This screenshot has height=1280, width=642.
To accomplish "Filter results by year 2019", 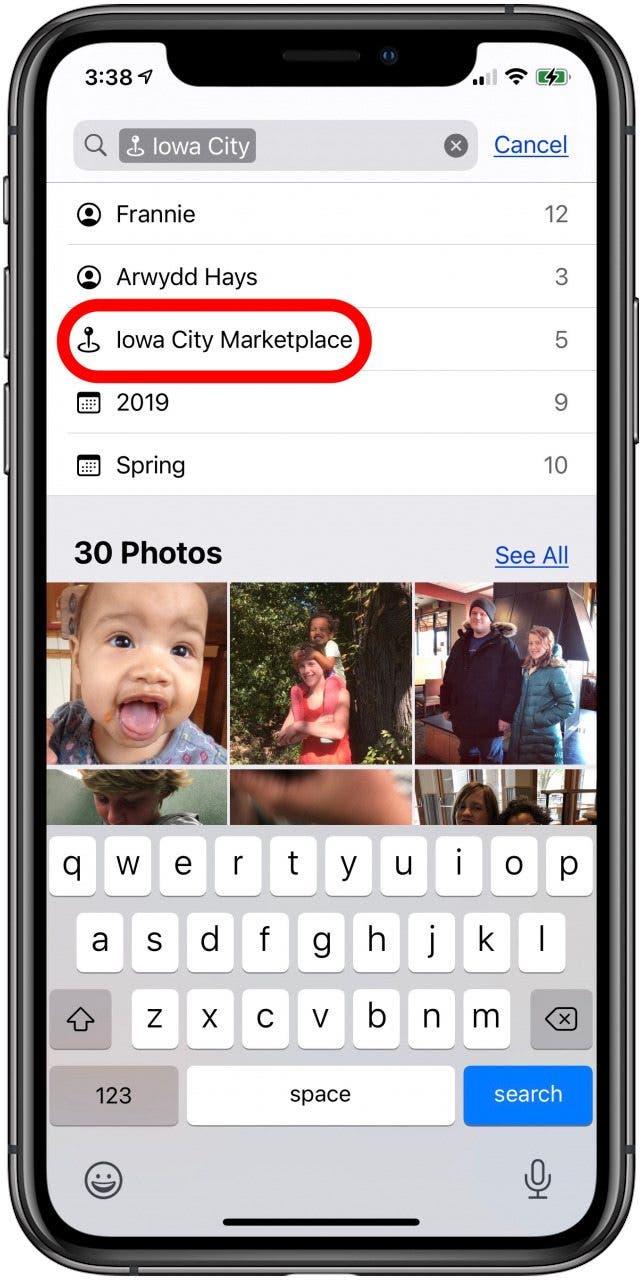I will click(x=320, y=403).
